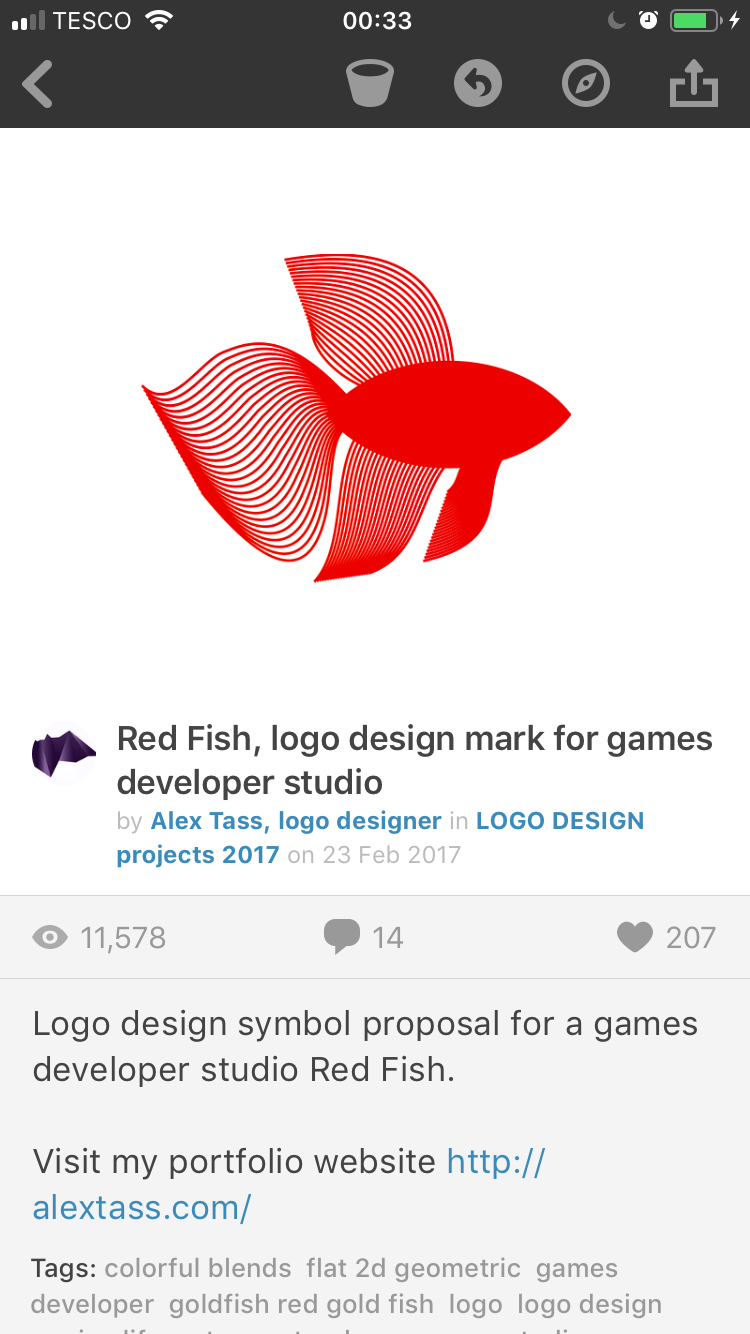The width and height of the screenshot is (750, 1334).
Task: Open the compass icon in toolbar
Action: click(x=586, y=84)
